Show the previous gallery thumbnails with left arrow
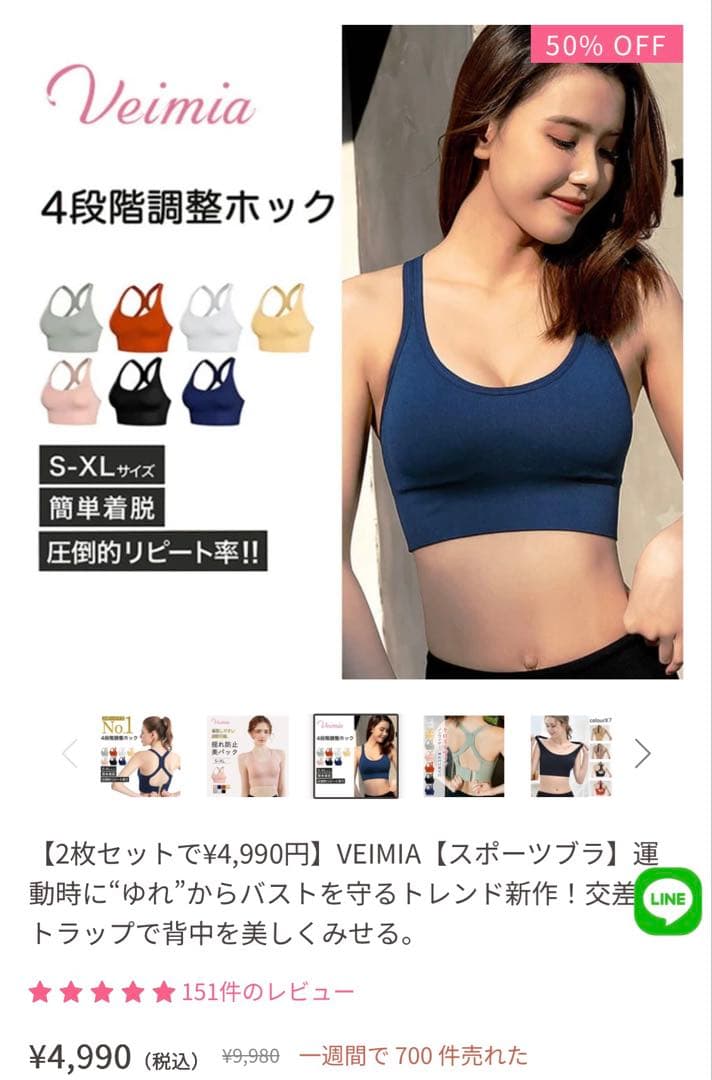Viewport: 712px width, 1080px height. tap(69, 754)
